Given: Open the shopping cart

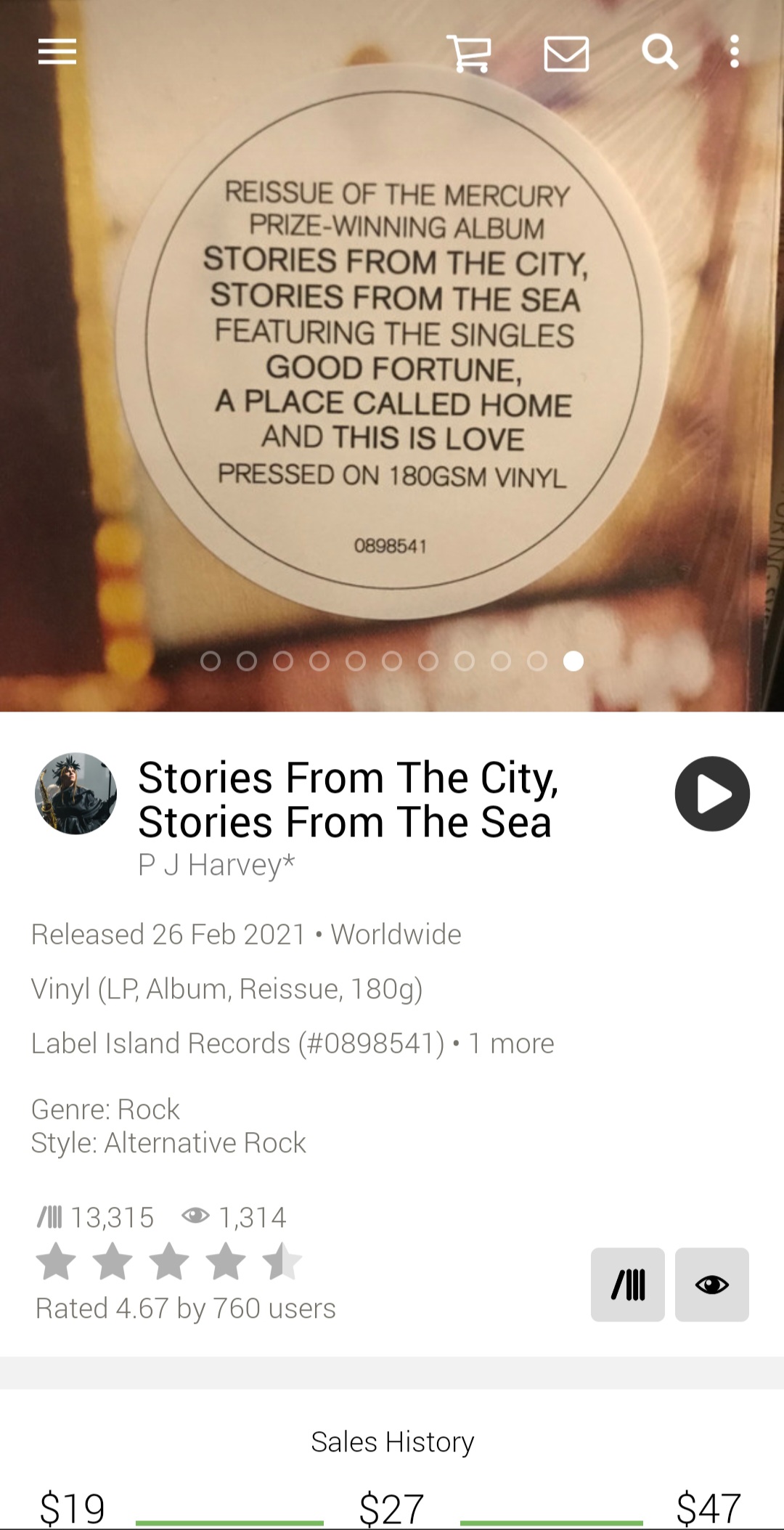Looking at the screenshot, I should tap(470, 53).
